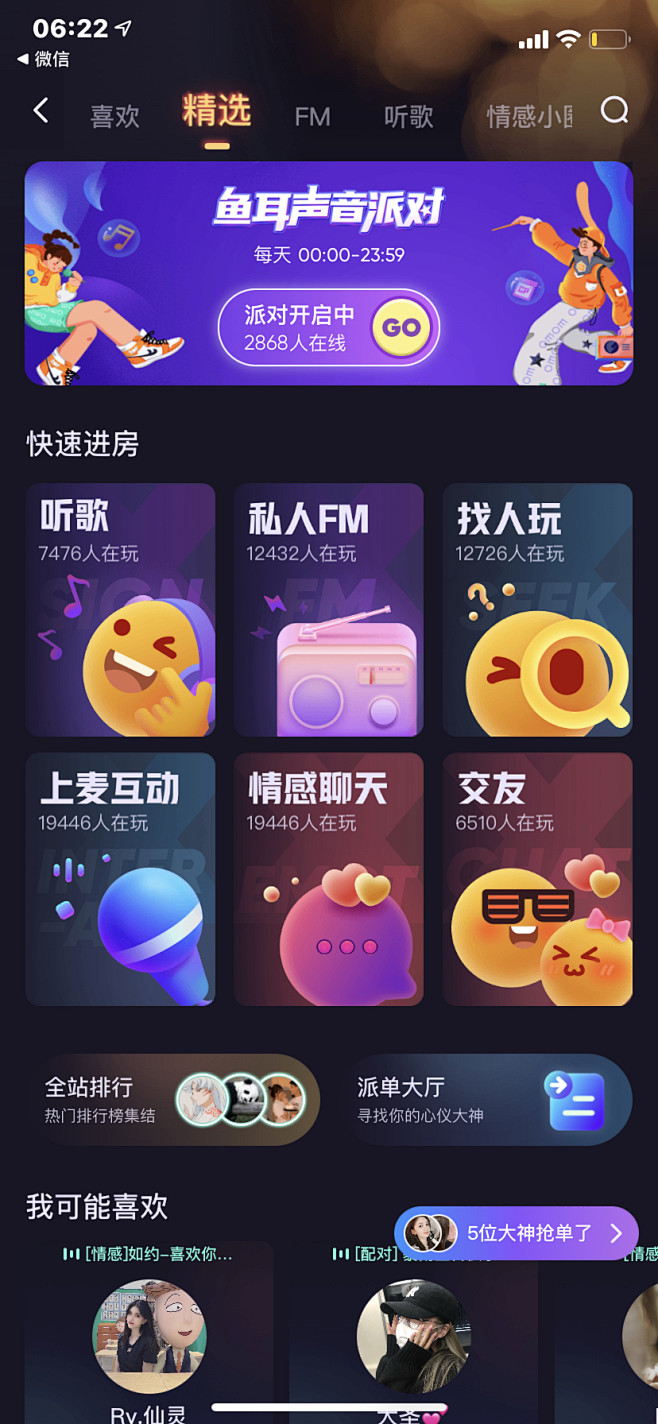Enter the 私人FM room card
658x1424 pixels.
tap(328, 610)
